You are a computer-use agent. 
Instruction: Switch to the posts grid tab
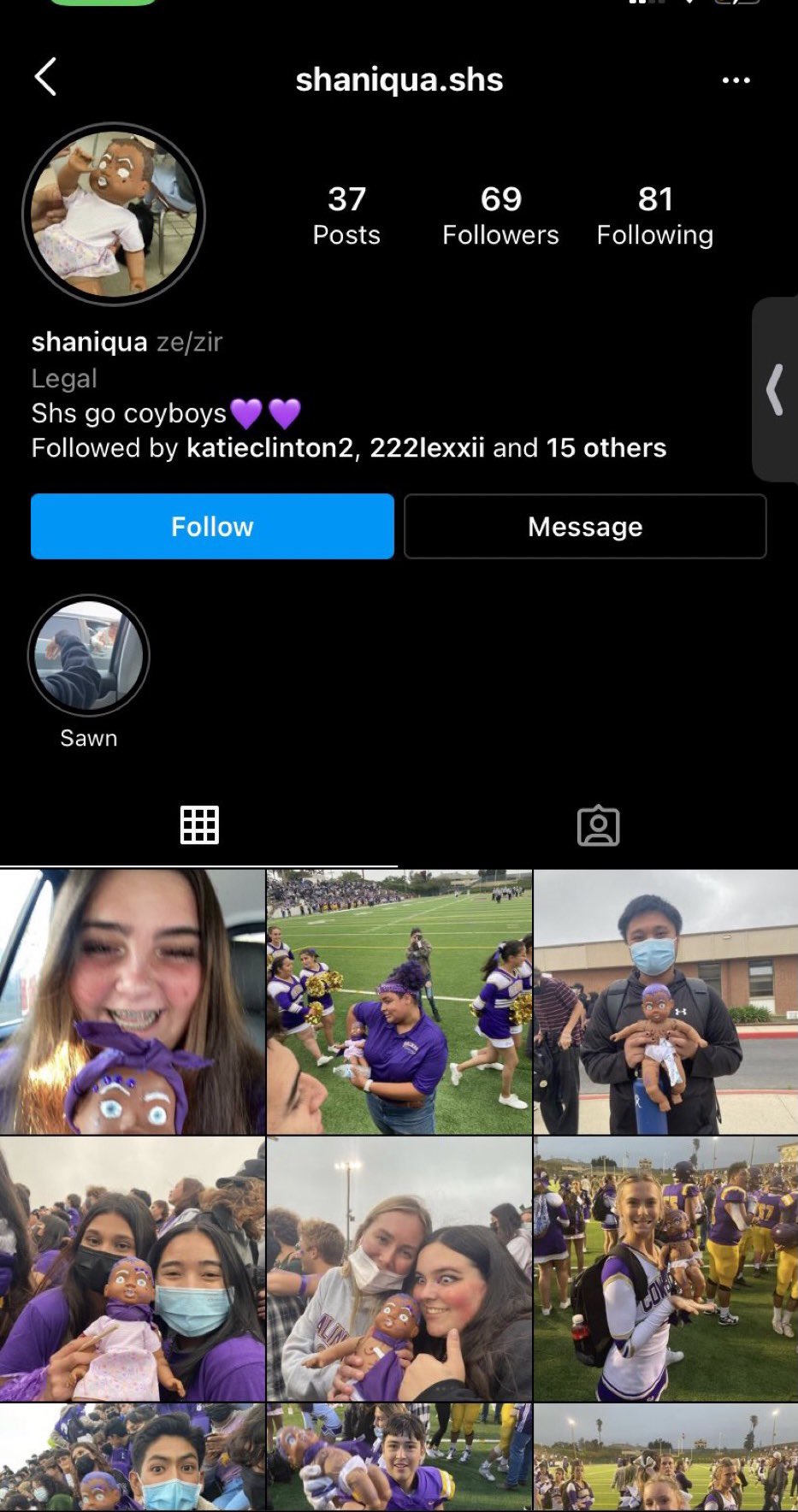tap(199, 825)
